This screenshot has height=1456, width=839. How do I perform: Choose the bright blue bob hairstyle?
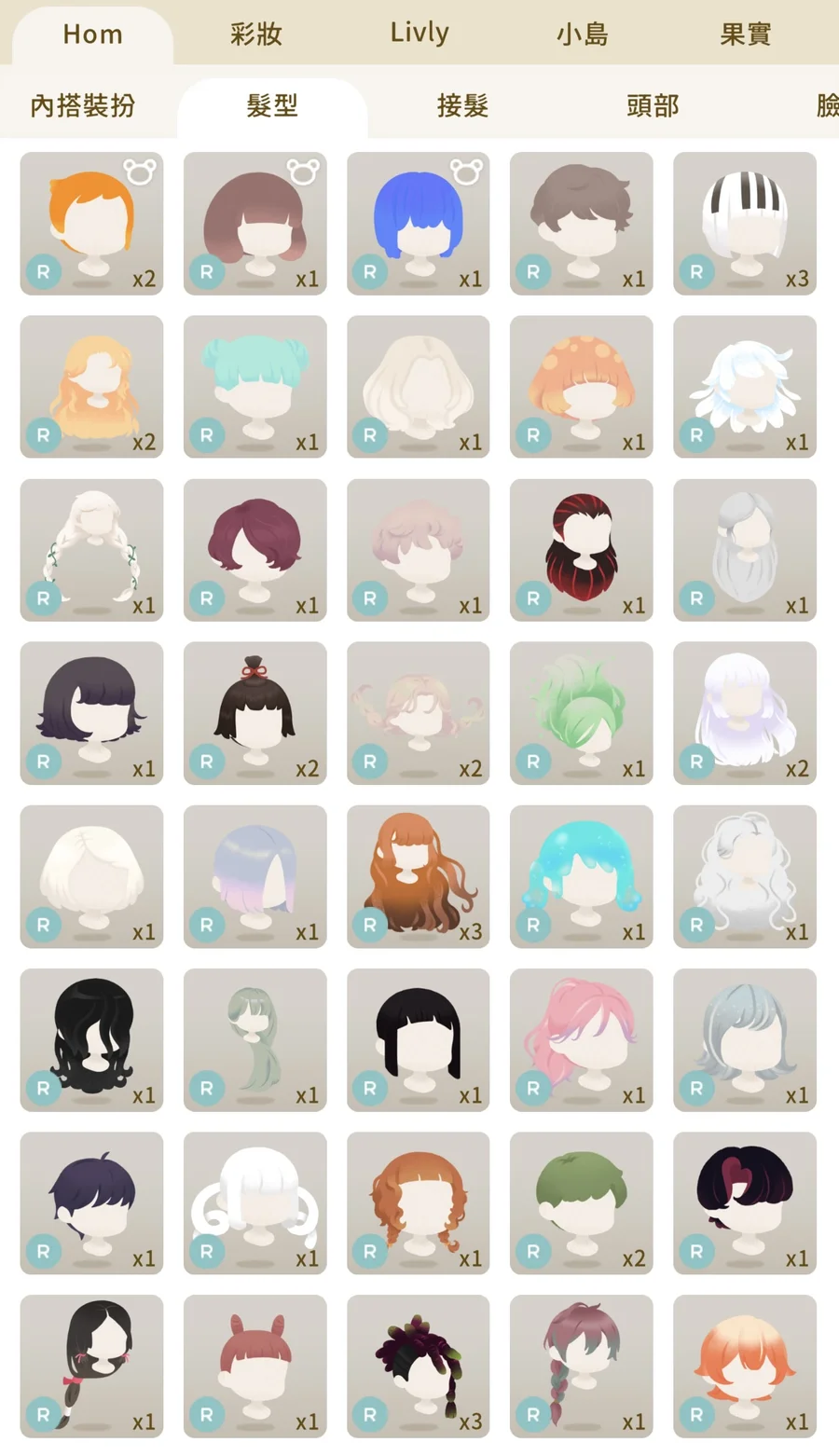tap(419, 224)
